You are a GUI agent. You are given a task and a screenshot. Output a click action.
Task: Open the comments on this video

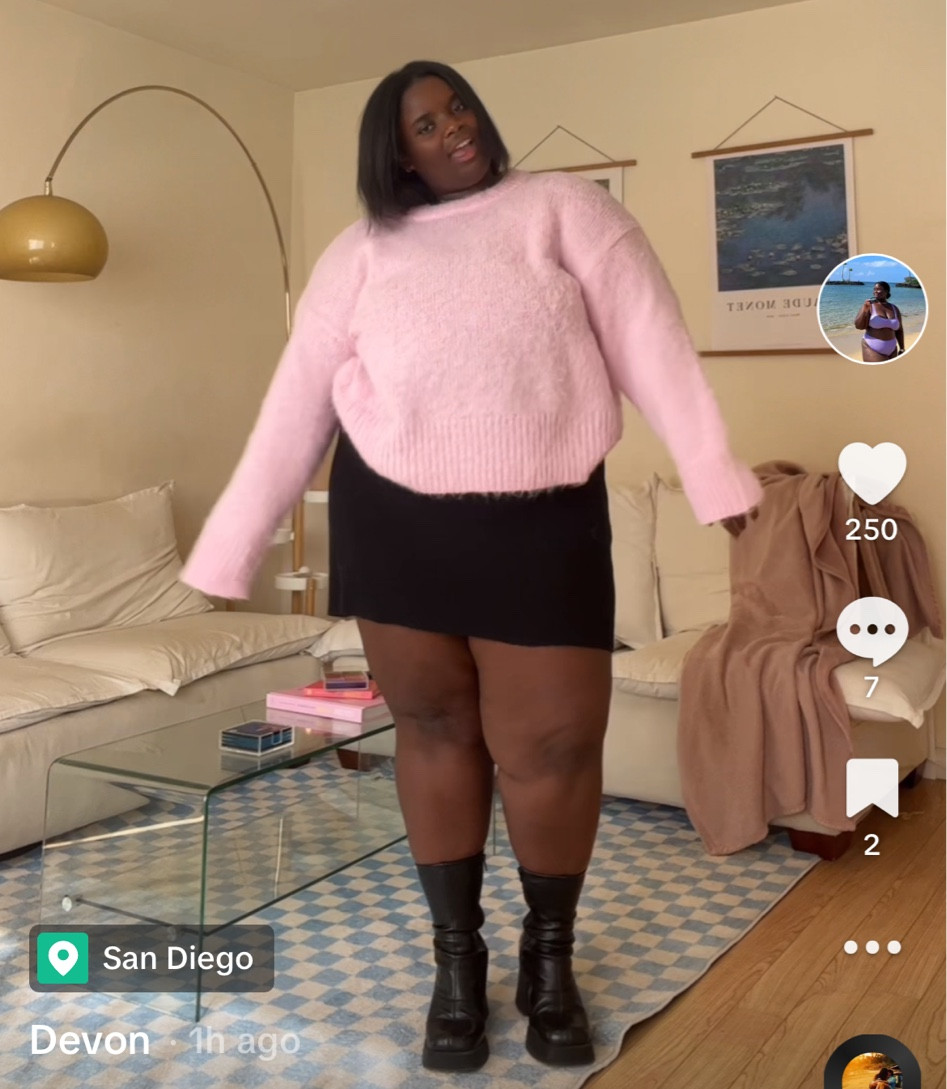pos(871,630)
